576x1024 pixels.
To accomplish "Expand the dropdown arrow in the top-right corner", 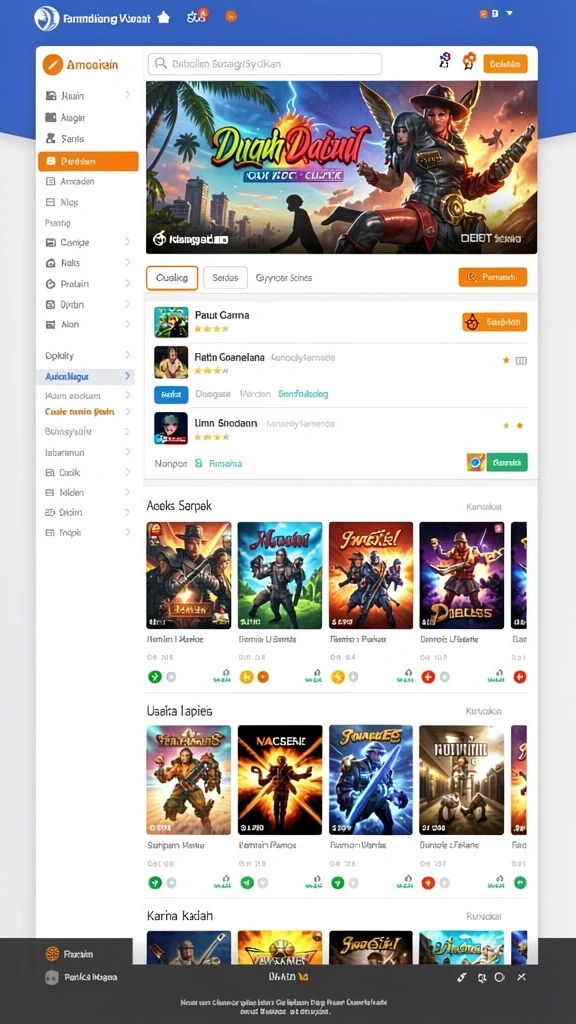I will [x=509, y=13].
